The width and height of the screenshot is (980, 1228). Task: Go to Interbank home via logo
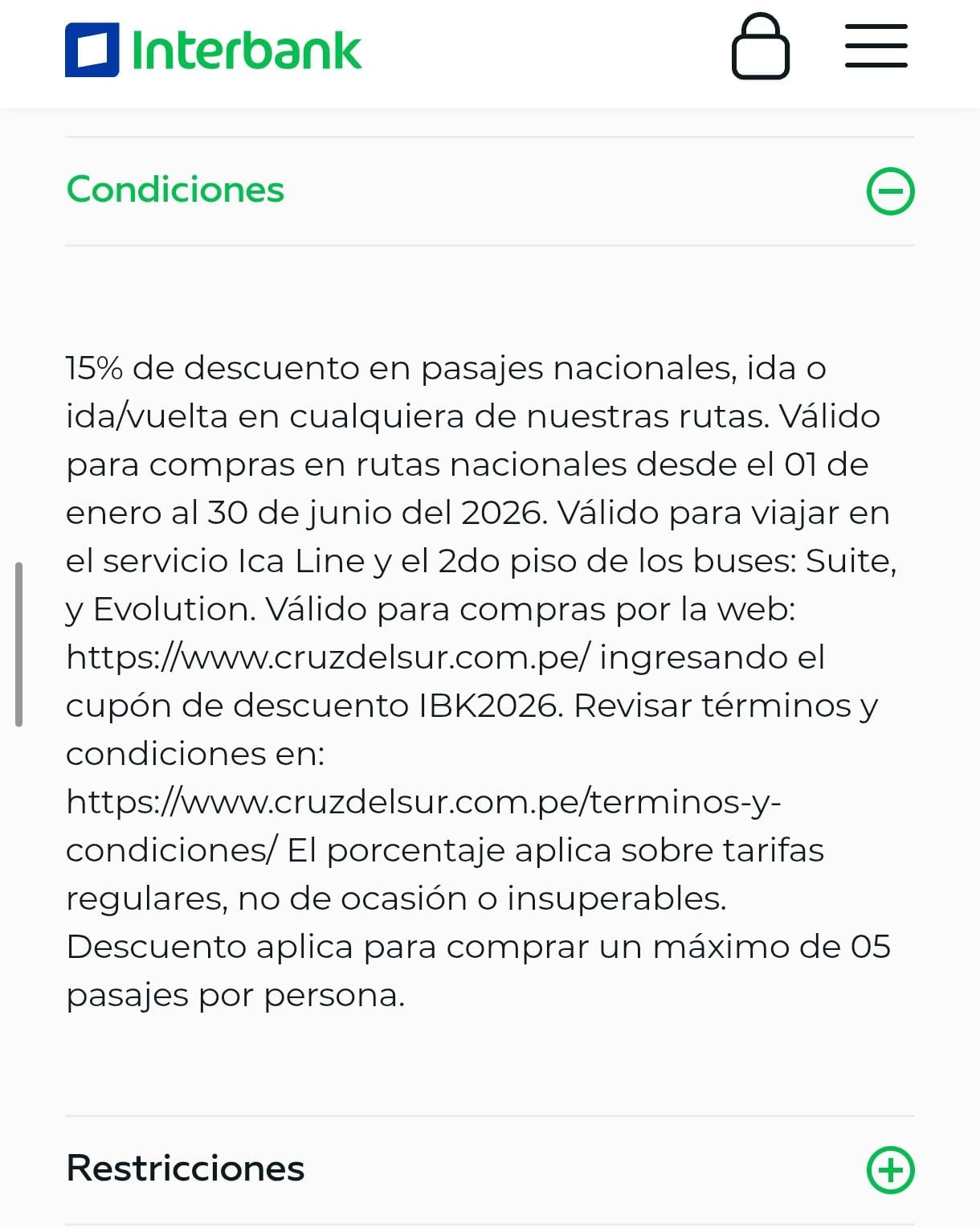pyautogui.click(x=214, y=50)
